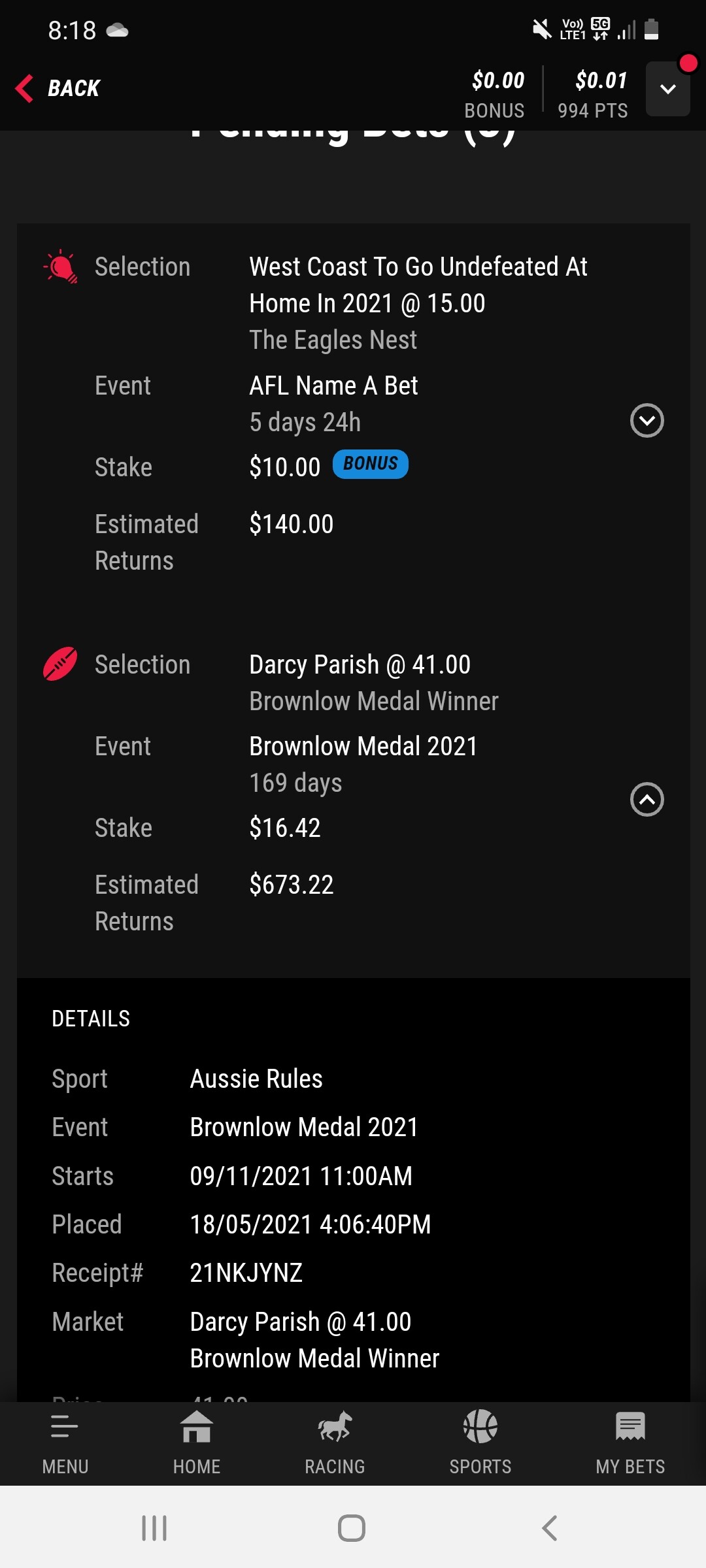The image size is (706, 1568).
Task: Switch to the Sports tab
Action: [480, 1443]
